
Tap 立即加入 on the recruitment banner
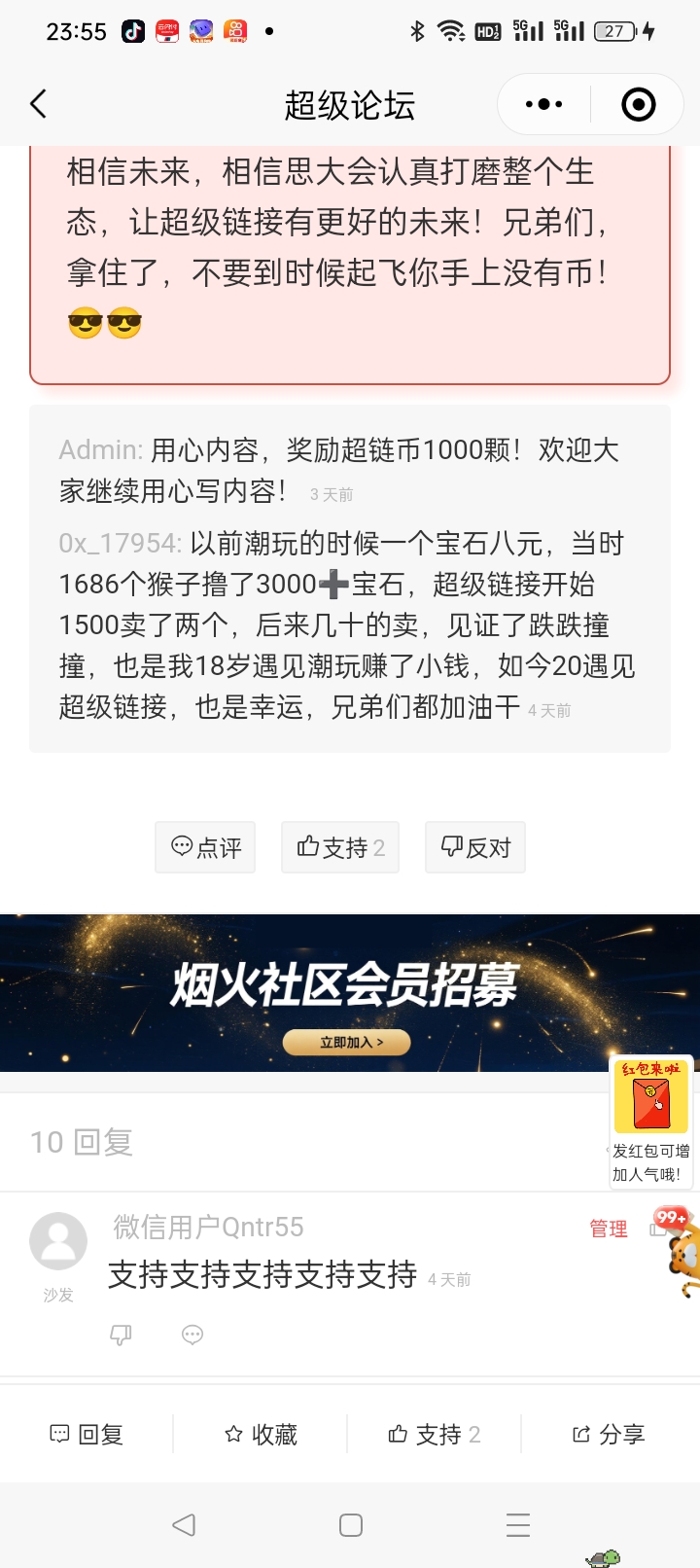346,1042
